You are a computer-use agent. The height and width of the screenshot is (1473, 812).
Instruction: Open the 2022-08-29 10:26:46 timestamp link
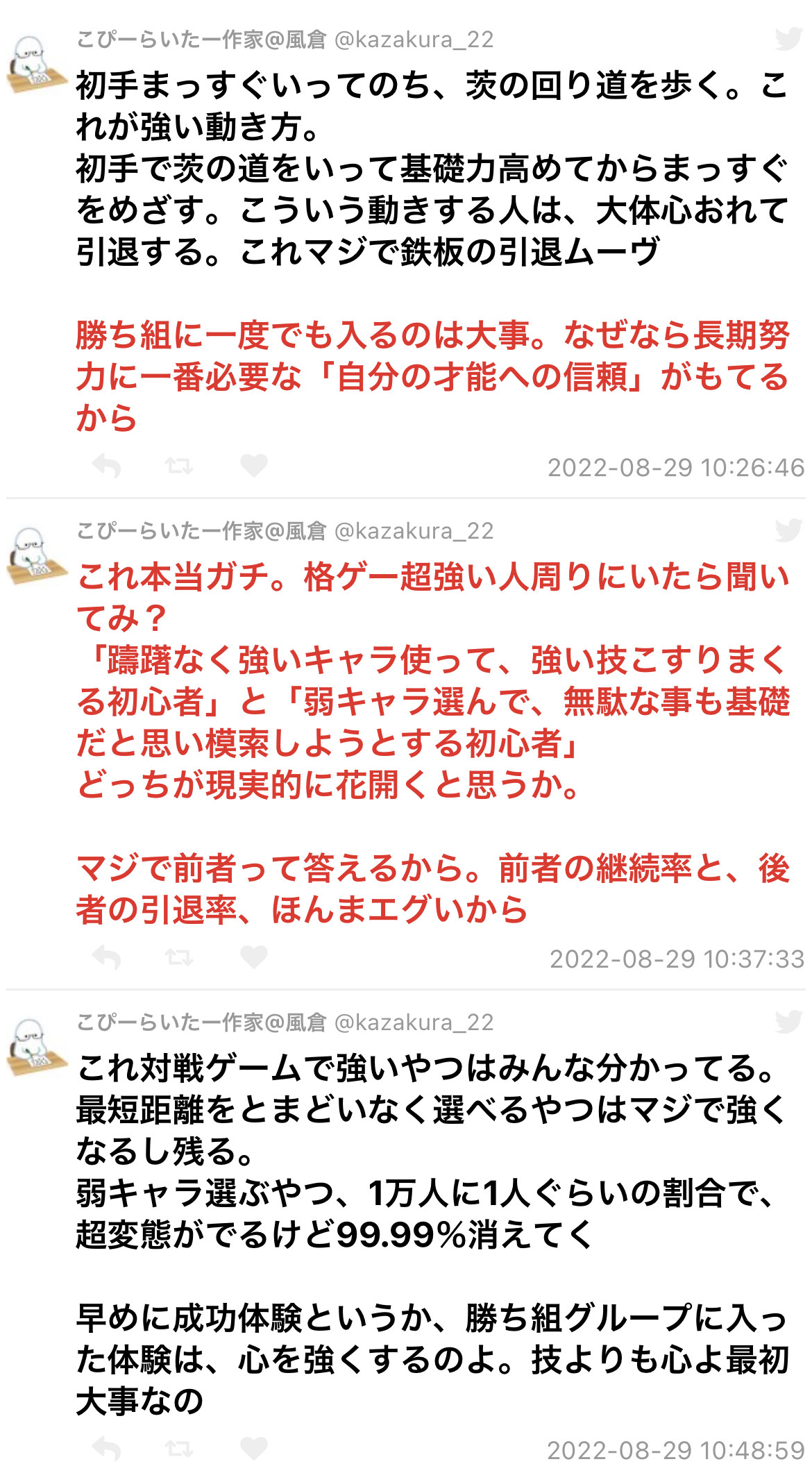[675, 468]
